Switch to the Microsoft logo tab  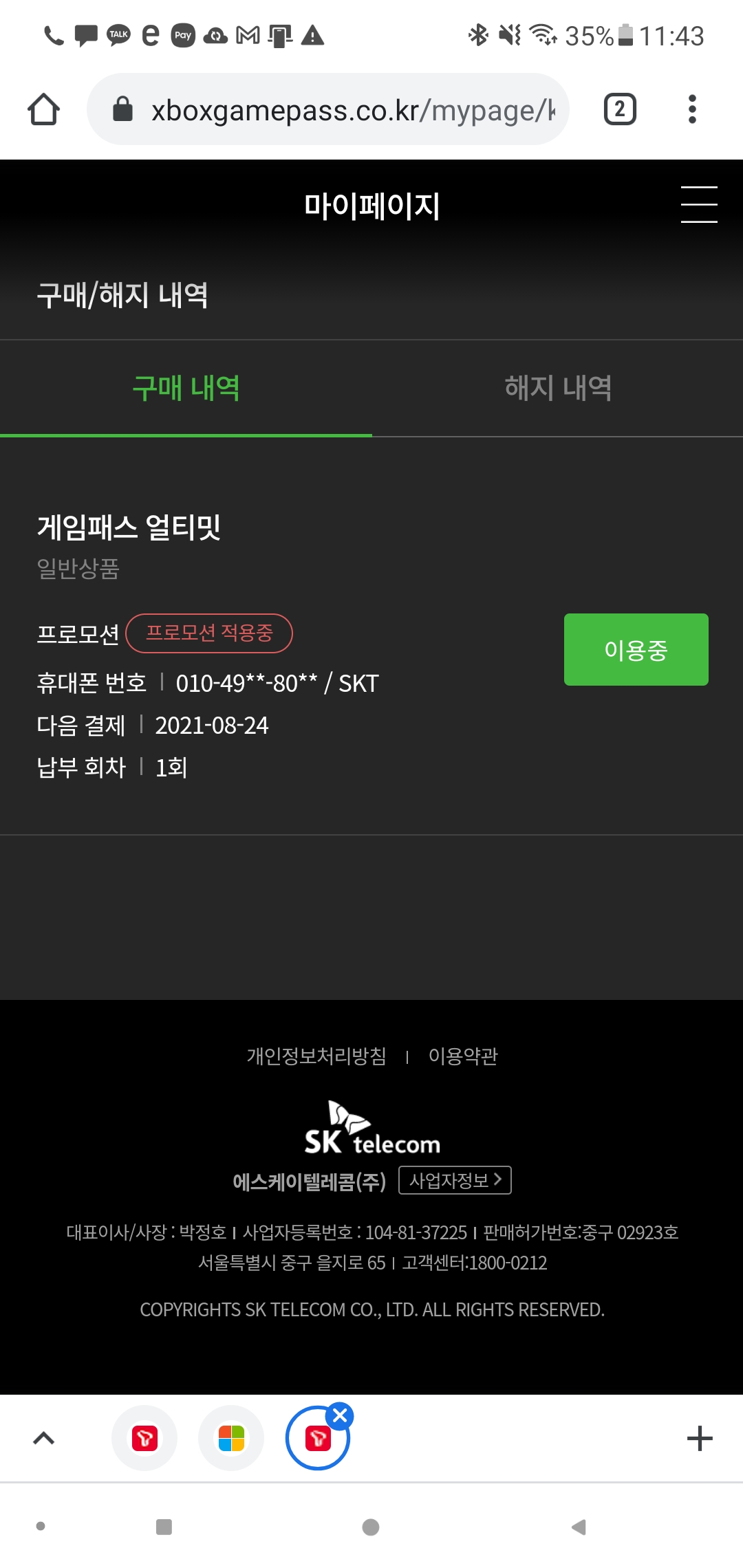tap(231, 1438)
